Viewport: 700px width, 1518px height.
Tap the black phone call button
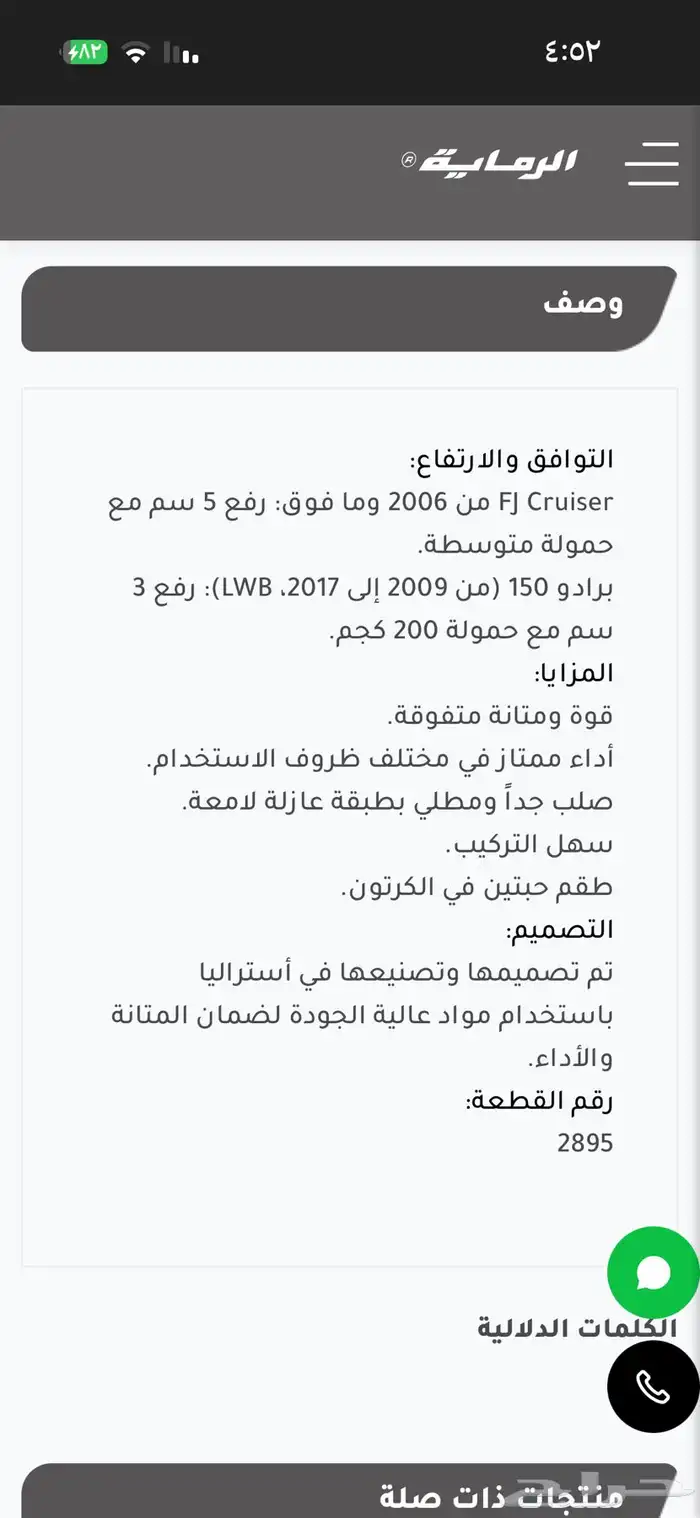tap(653, 1387)
